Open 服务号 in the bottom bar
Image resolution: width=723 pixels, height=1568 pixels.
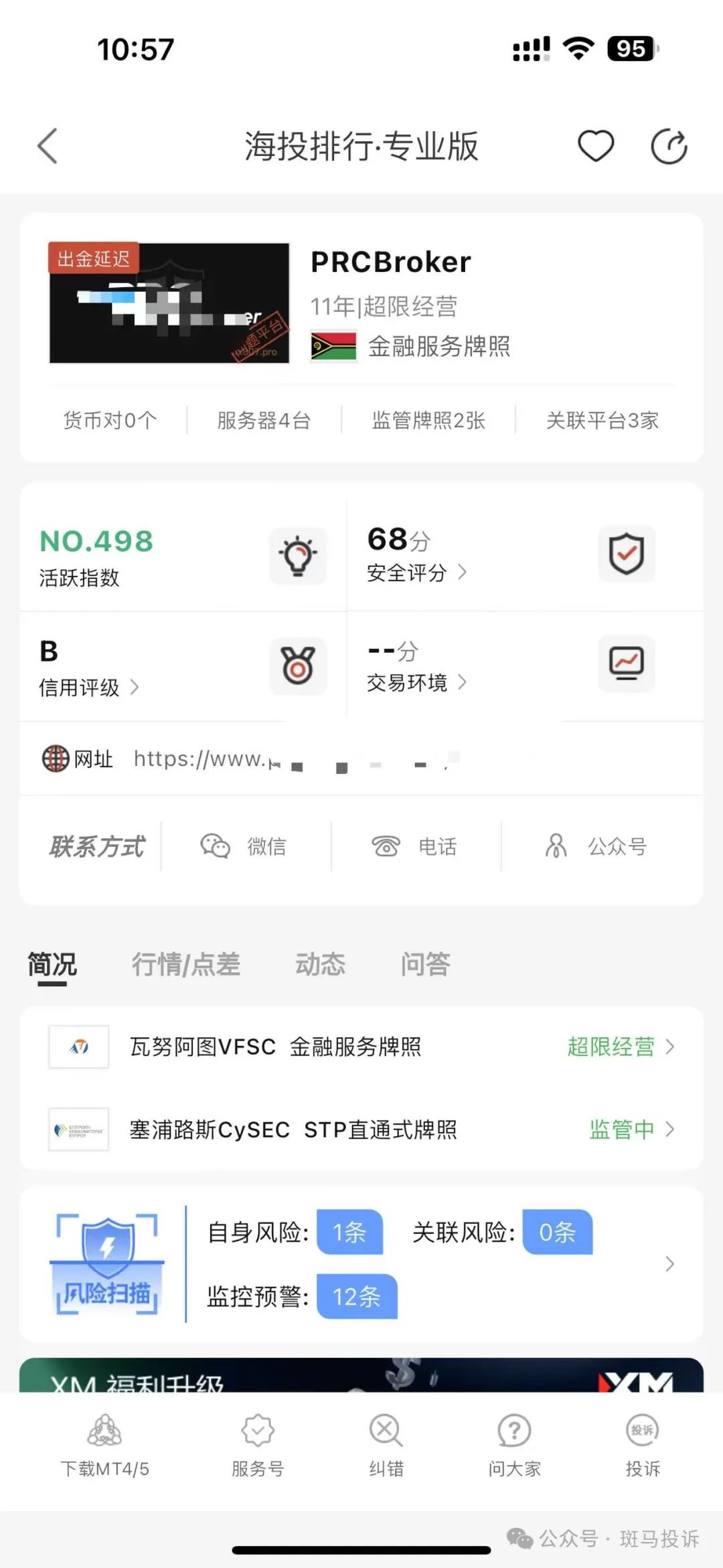click(x=258, y=1446)
